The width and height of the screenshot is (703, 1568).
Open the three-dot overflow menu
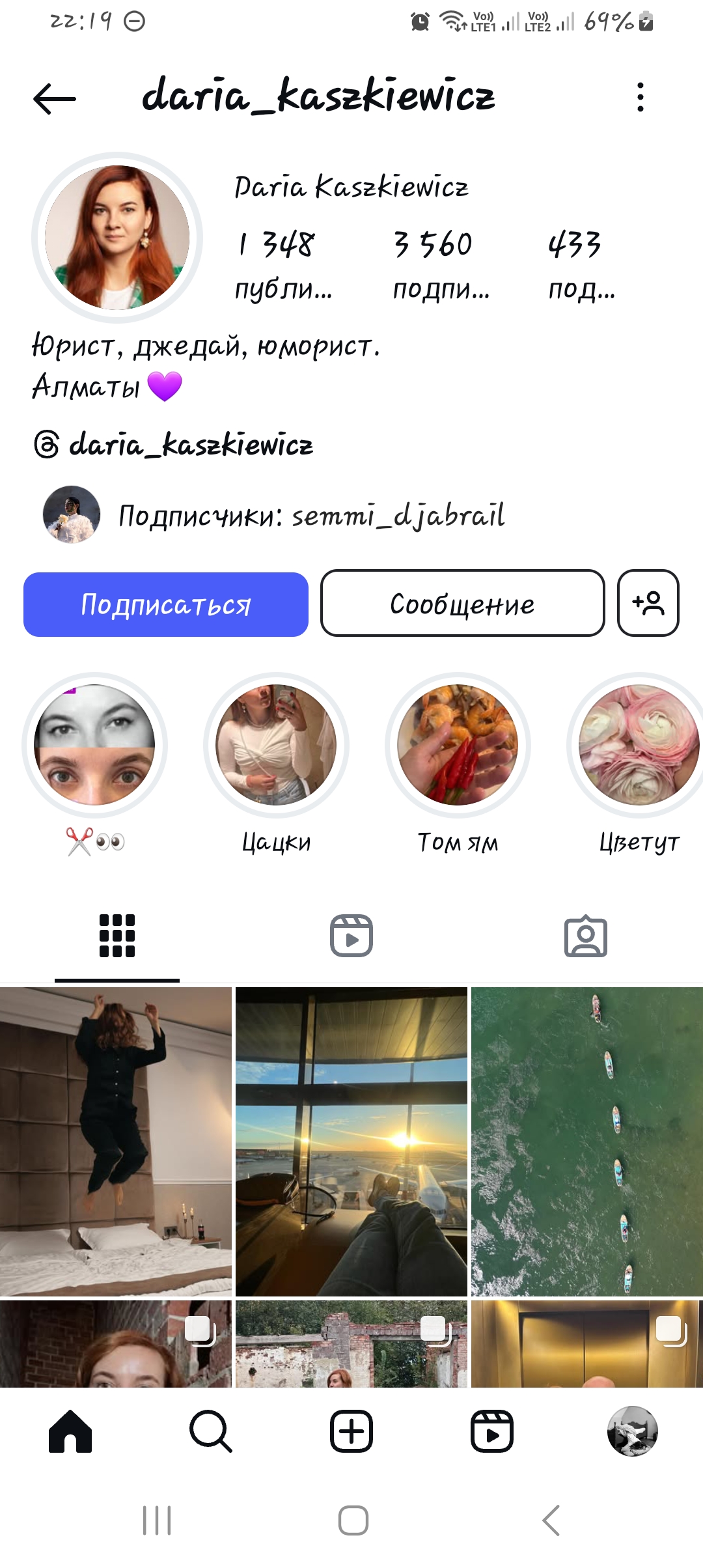click(x=641, y=97)
